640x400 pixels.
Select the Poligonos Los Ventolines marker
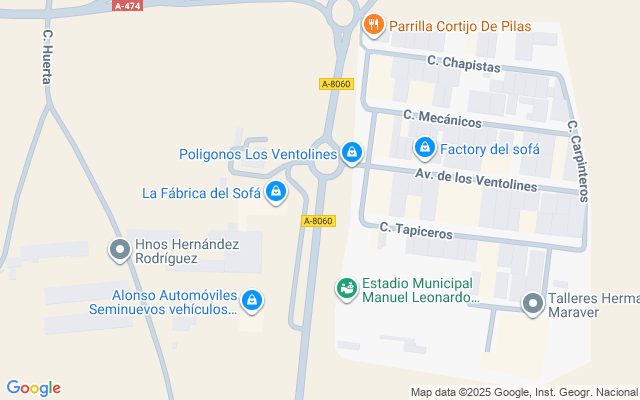click(351, 153)
